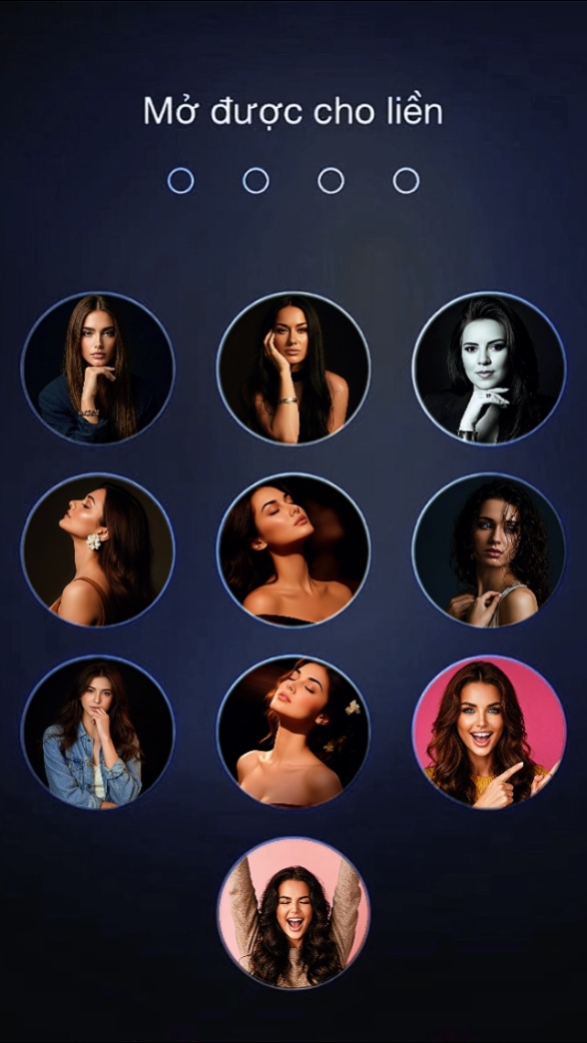587x1043 pixels.
Task: Choose the side-profile photo key with flower earring
Action: (x=98, y=550)
